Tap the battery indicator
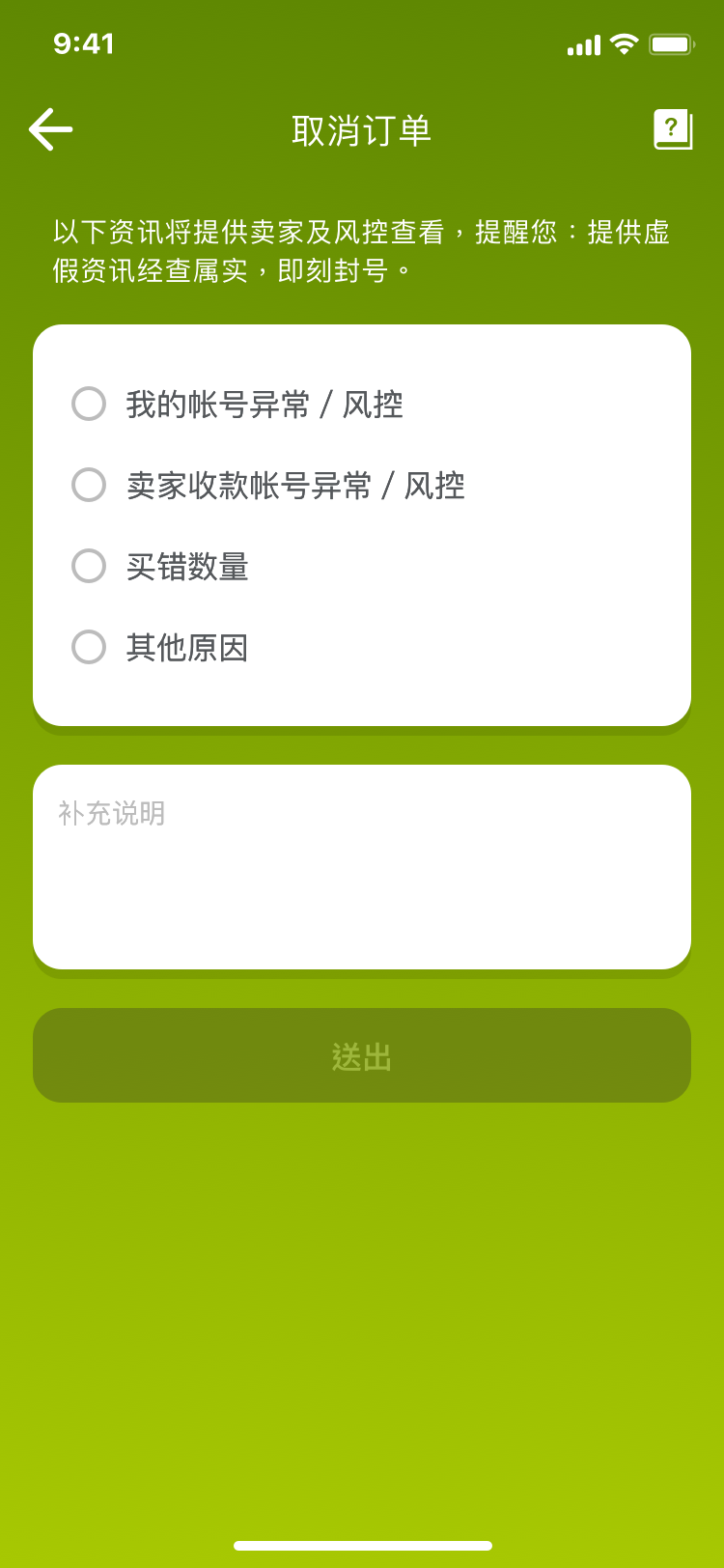The image size is (724, 1568). [672, 42]
